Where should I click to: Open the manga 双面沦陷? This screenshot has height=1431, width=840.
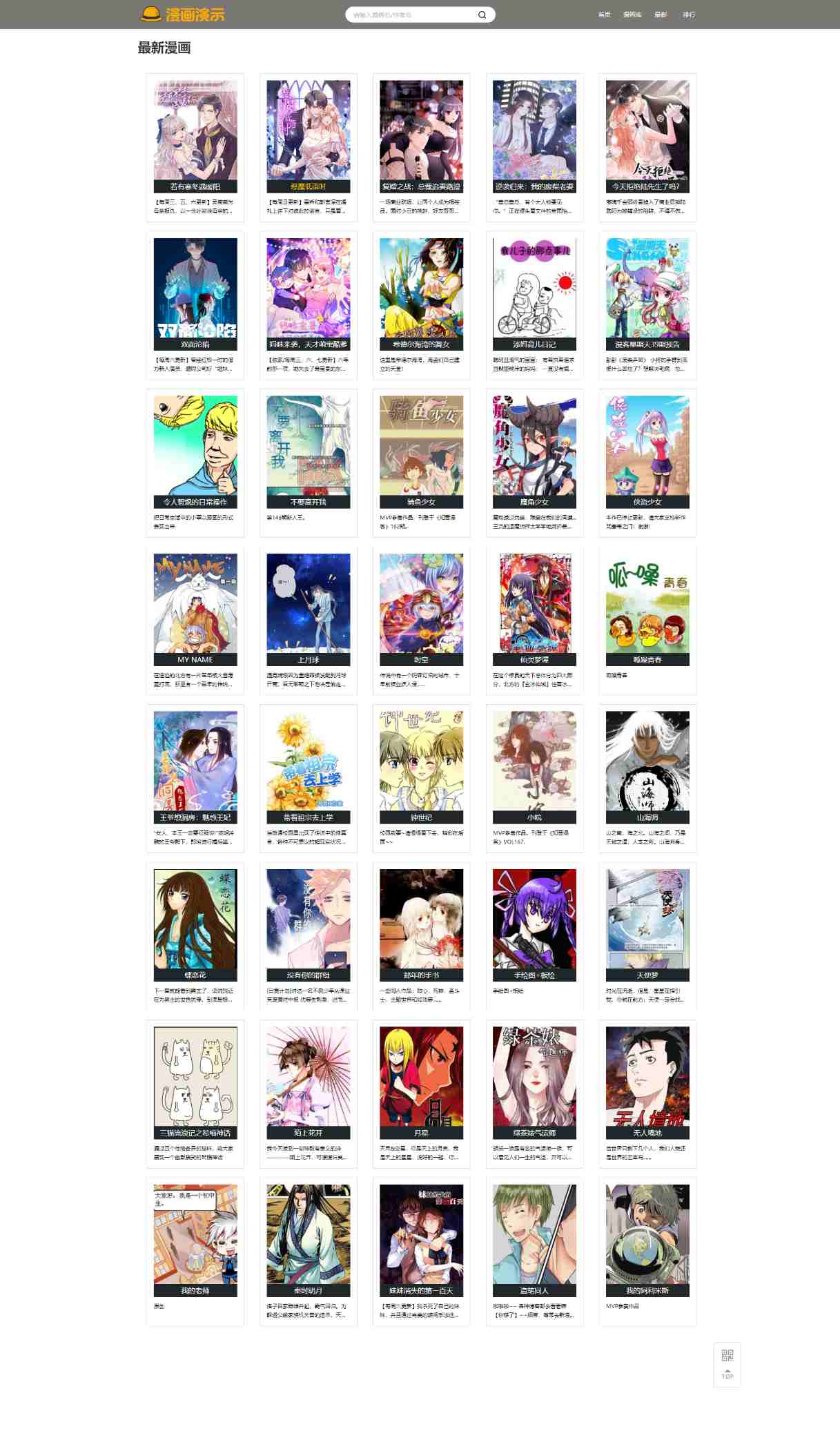[x=195, y=294]
